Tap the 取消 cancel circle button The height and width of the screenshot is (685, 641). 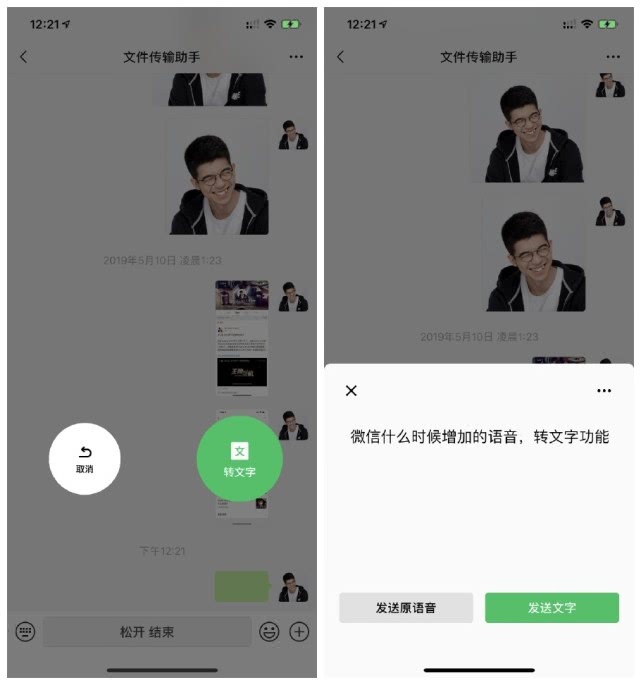point(85,459)
